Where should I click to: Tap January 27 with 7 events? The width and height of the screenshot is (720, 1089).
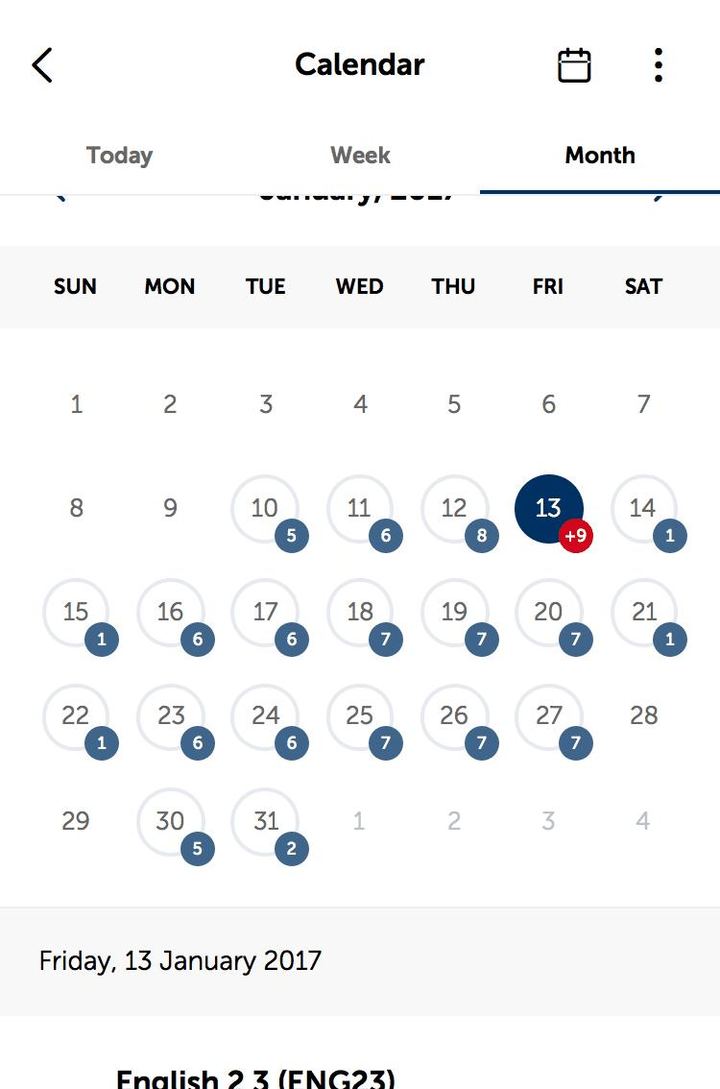click(x=548, y=716)
